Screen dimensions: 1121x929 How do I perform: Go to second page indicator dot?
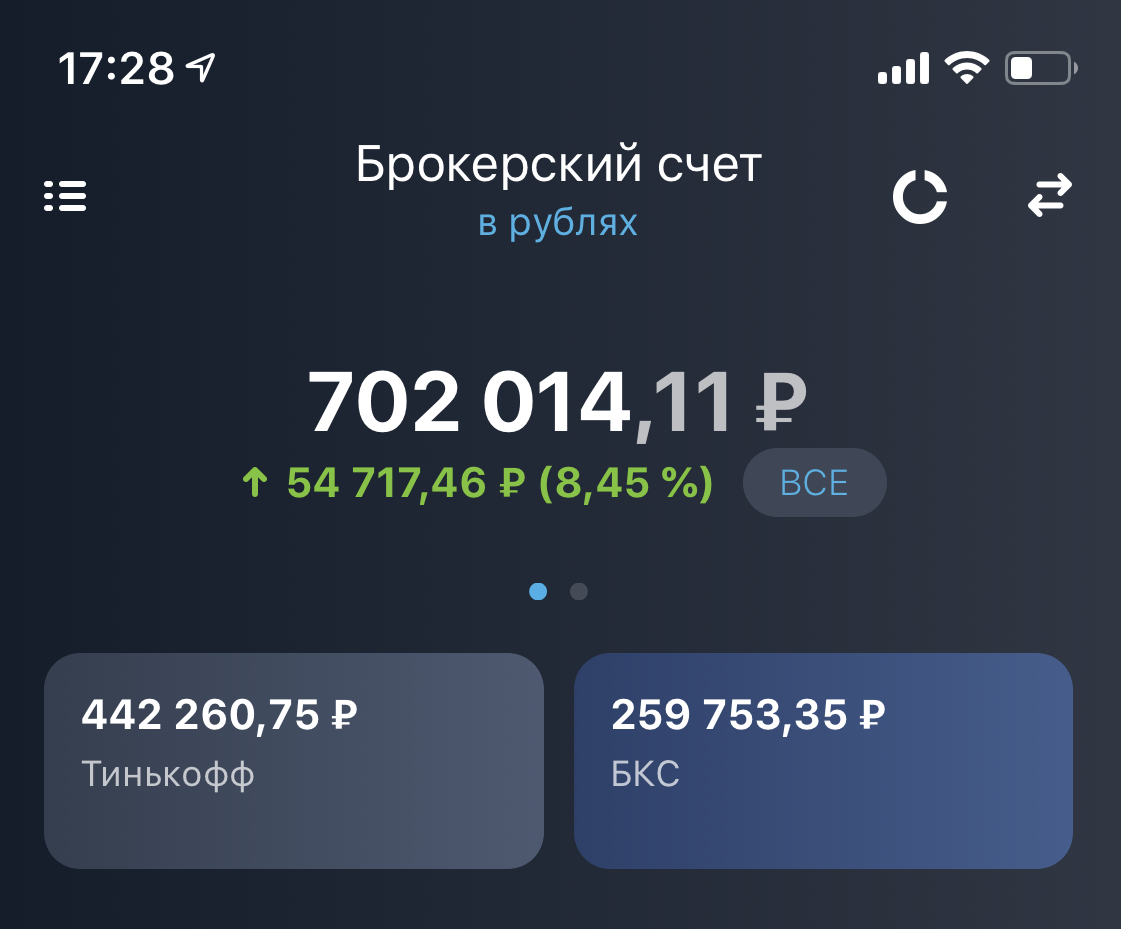[578, 592]
